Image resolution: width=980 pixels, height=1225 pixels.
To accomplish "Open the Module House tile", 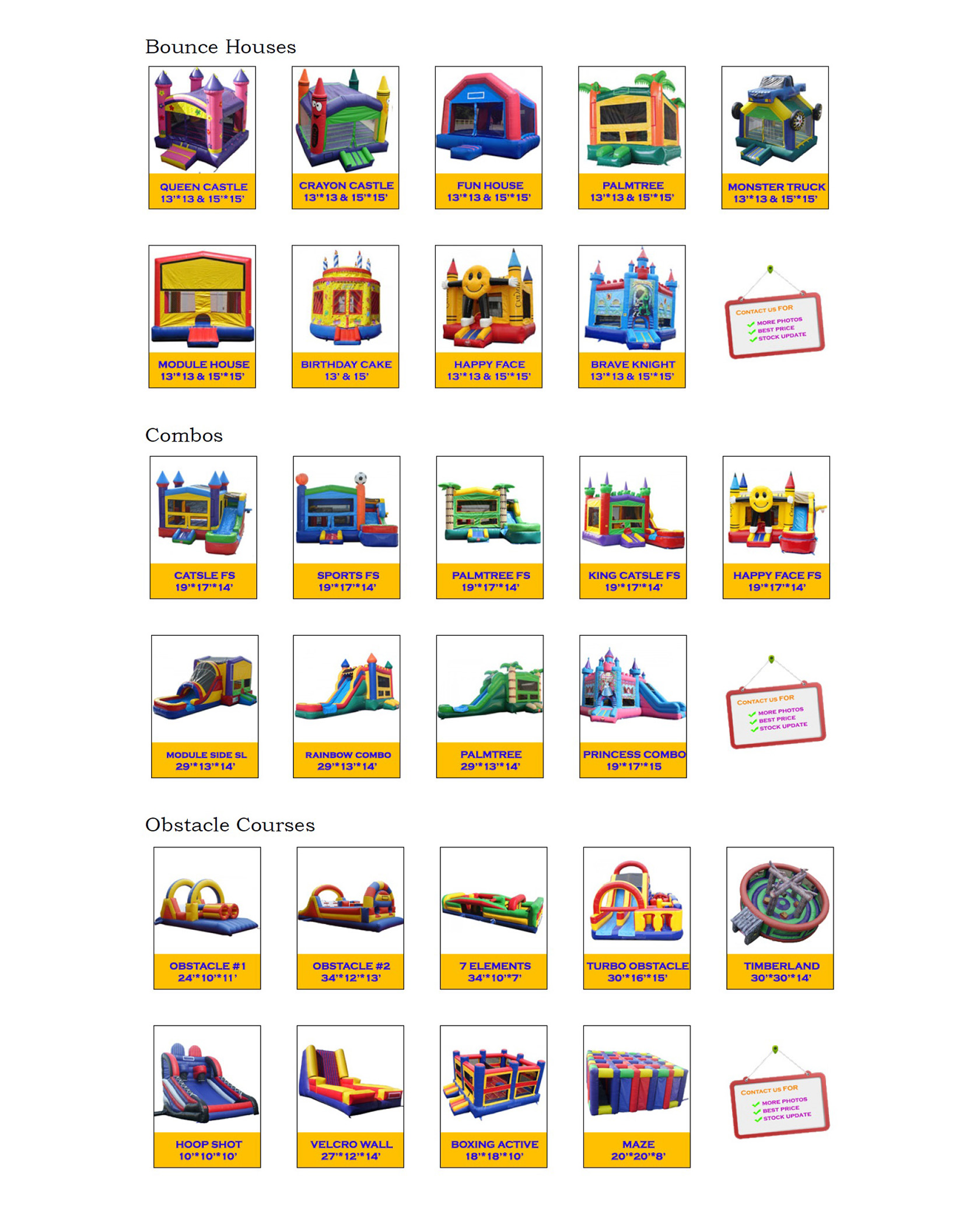I will [202, 316].
